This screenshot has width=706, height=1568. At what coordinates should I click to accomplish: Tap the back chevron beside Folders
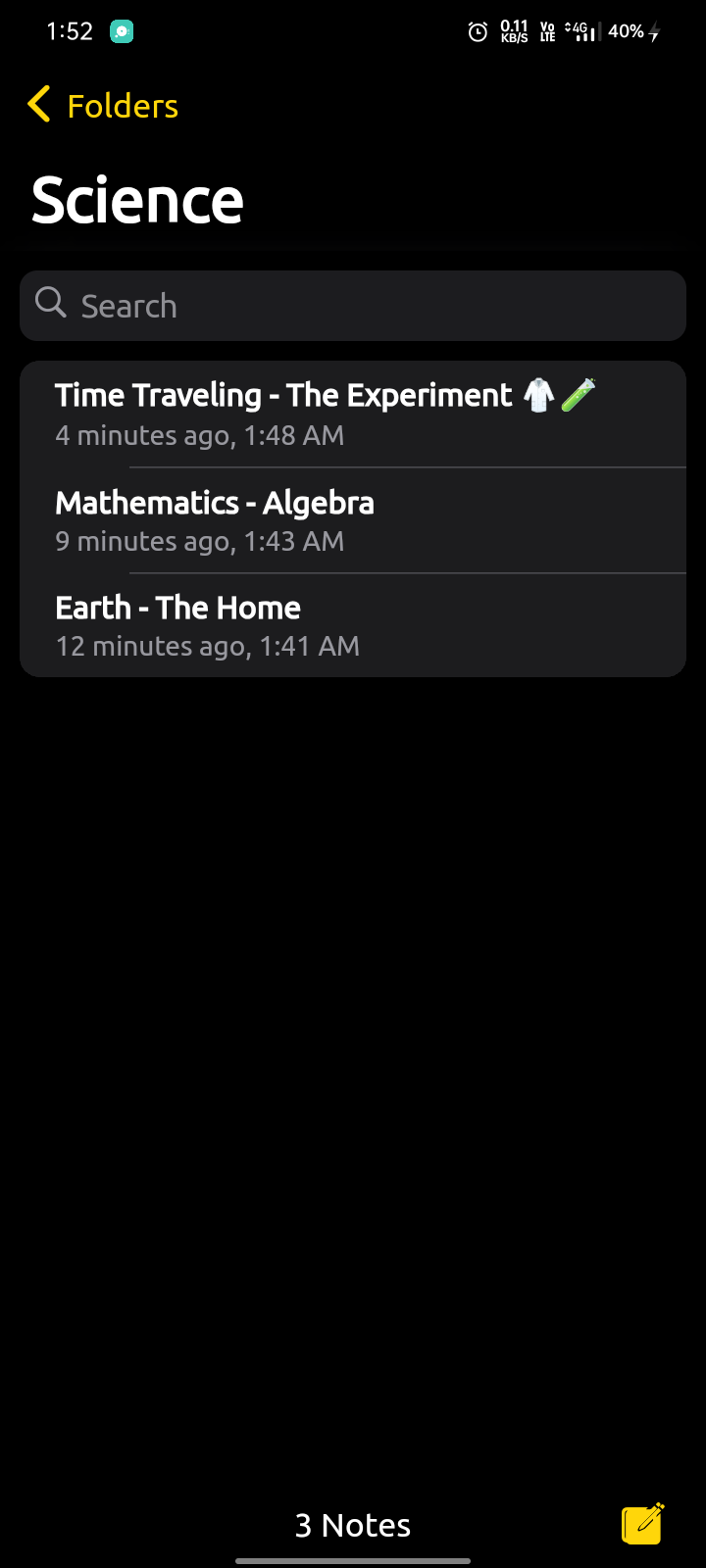click(37, 104)
